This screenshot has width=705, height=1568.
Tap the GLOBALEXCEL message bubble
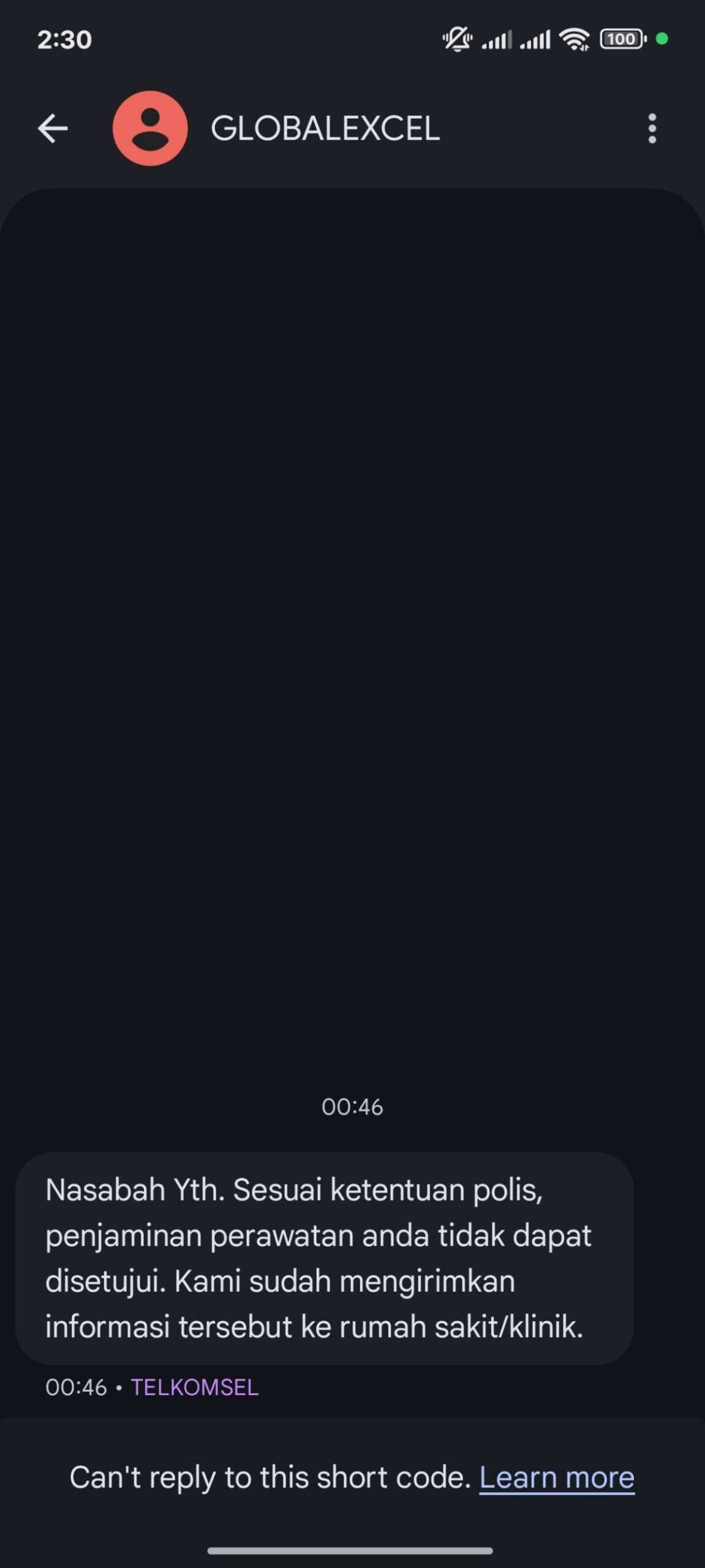(x=324, y=1258)
